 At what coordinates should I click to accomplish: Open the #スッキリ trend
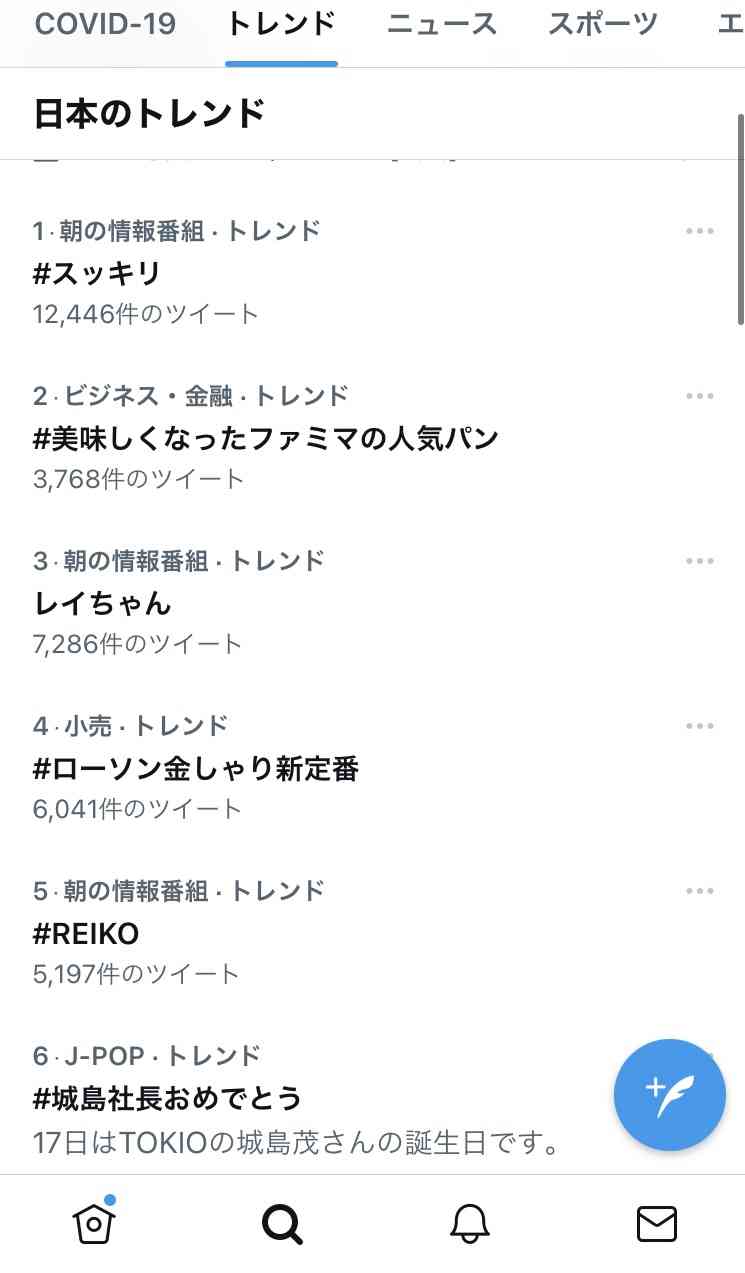pyautogui.click(x=372, y=272)
